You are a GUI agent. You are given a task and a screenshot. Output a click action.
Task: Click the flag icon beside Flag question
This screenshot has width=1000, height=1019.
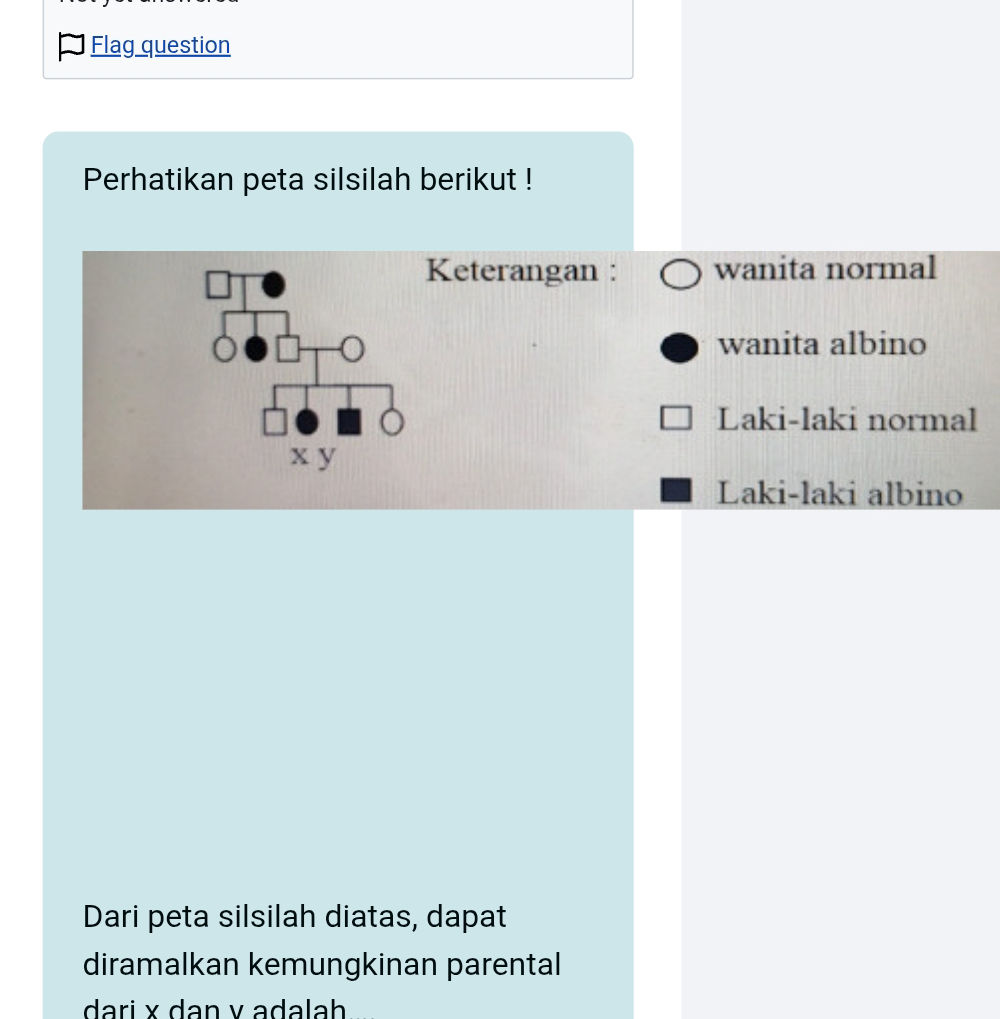click(x=71, y=46)
